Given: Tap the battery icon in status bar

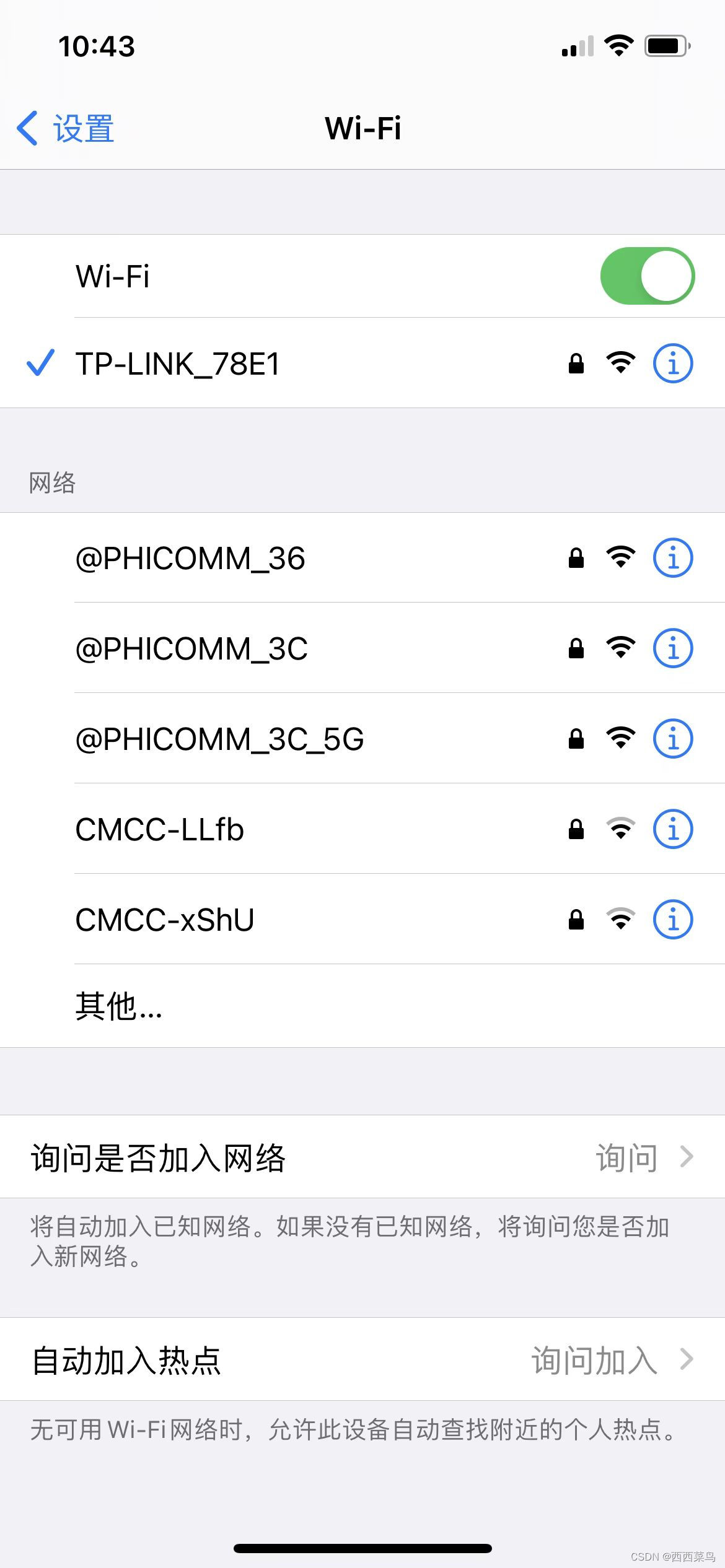Looking at the screenshot, I should [x=666, y=44].
